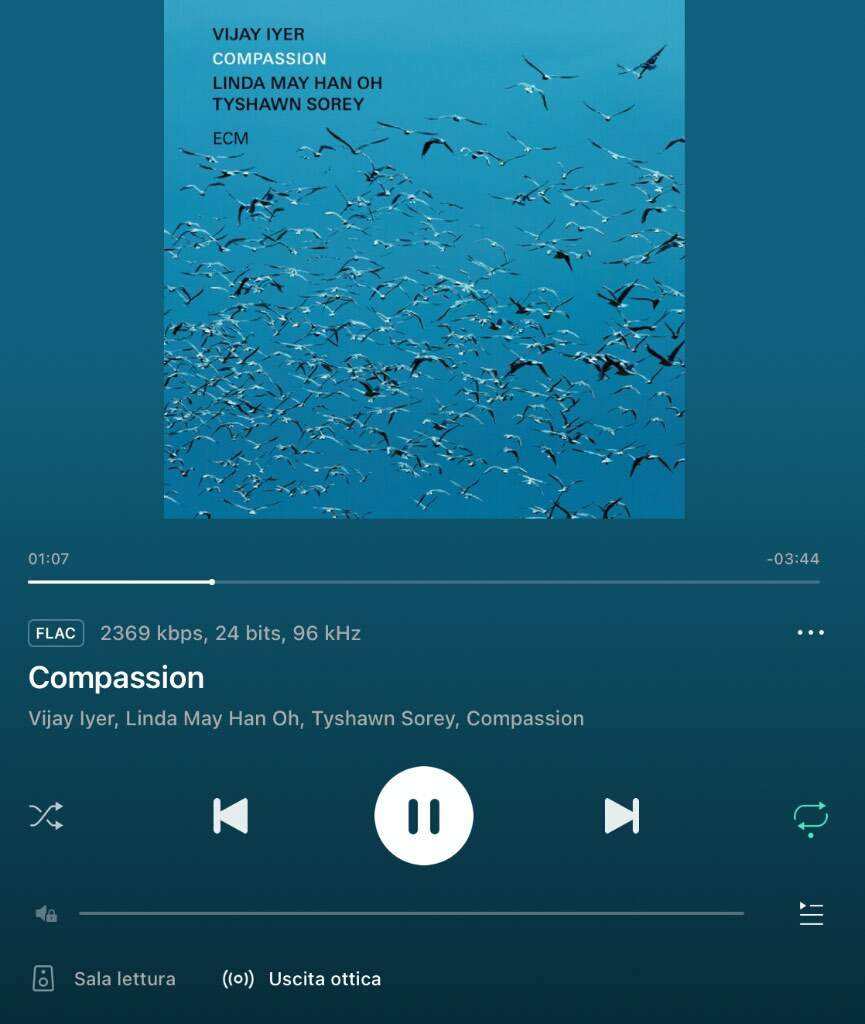Viewport: 865px width, 1024px height.
Task: Open the Compassion album cover
Action: 424,258
